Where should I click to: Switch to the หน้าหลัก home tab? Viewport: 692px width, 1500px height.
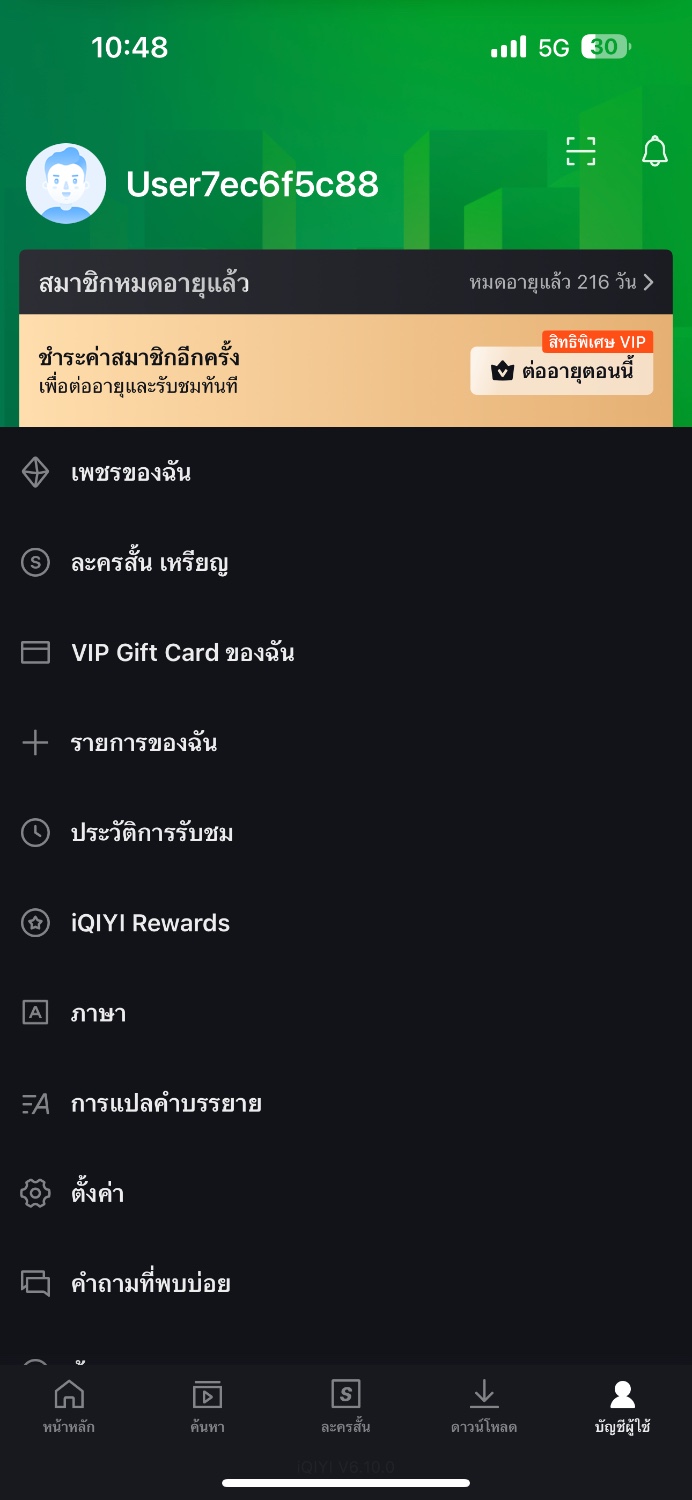pos(69,1405)
